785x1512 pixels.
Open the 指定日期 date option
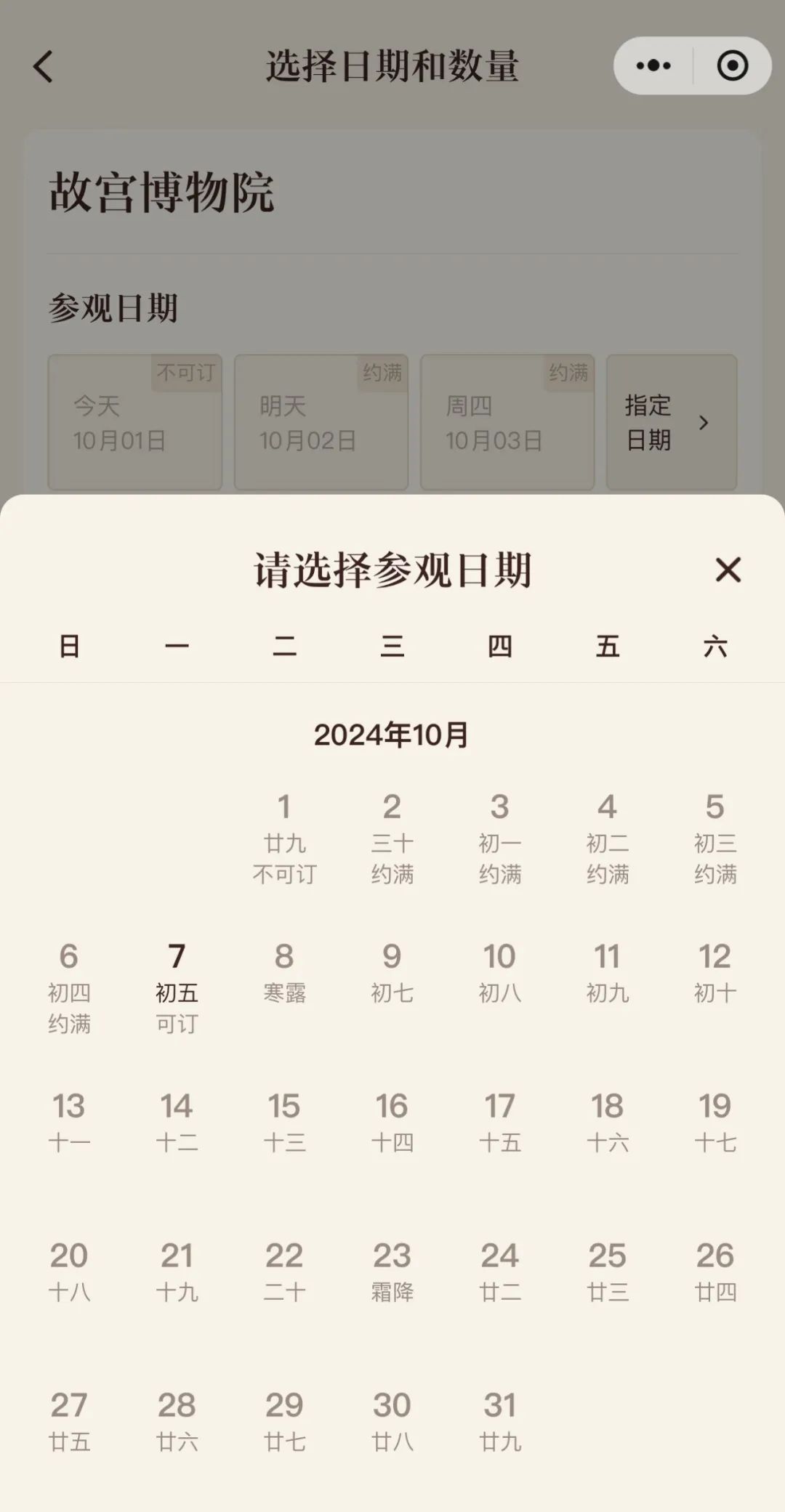click(671, 423)
